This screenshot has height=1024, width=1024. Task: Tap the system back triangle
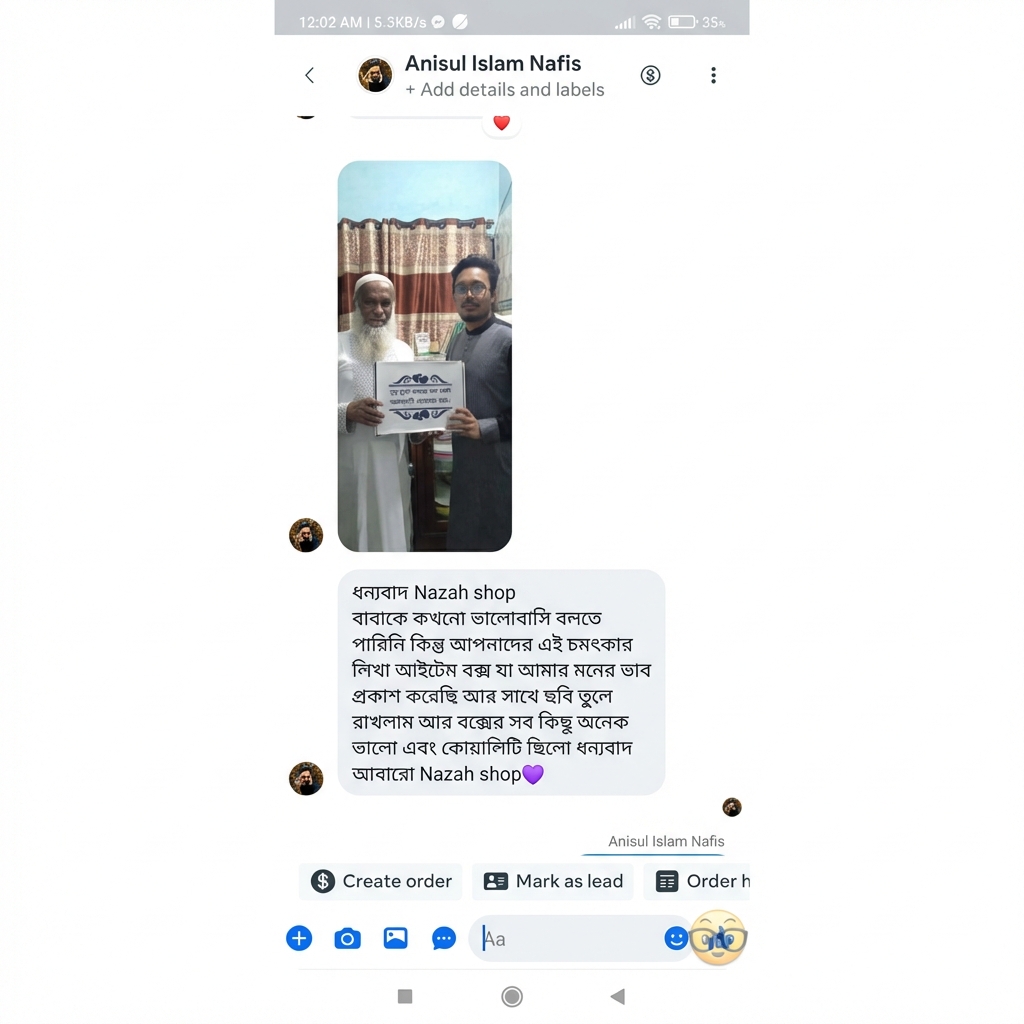click(x=618, y=996)
